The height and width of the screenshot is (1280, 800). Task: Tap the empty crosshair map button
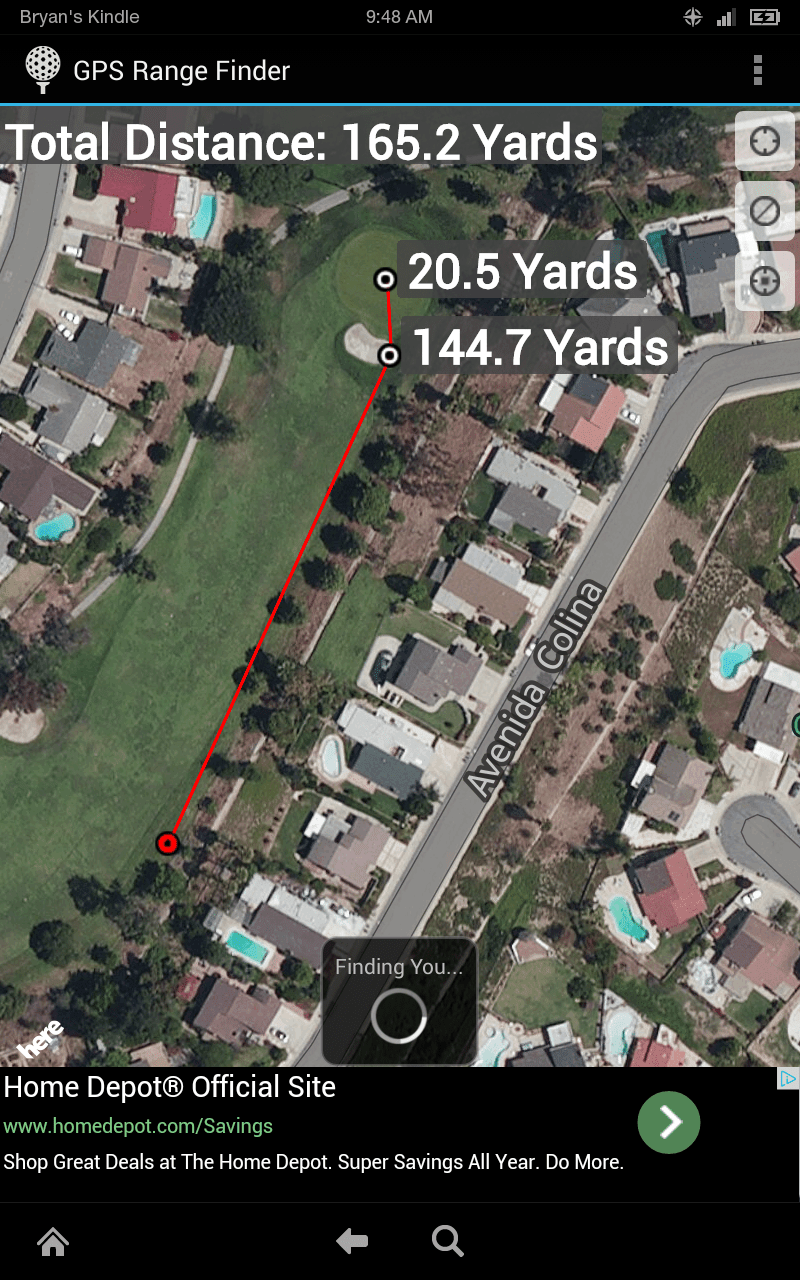[765, 141]
